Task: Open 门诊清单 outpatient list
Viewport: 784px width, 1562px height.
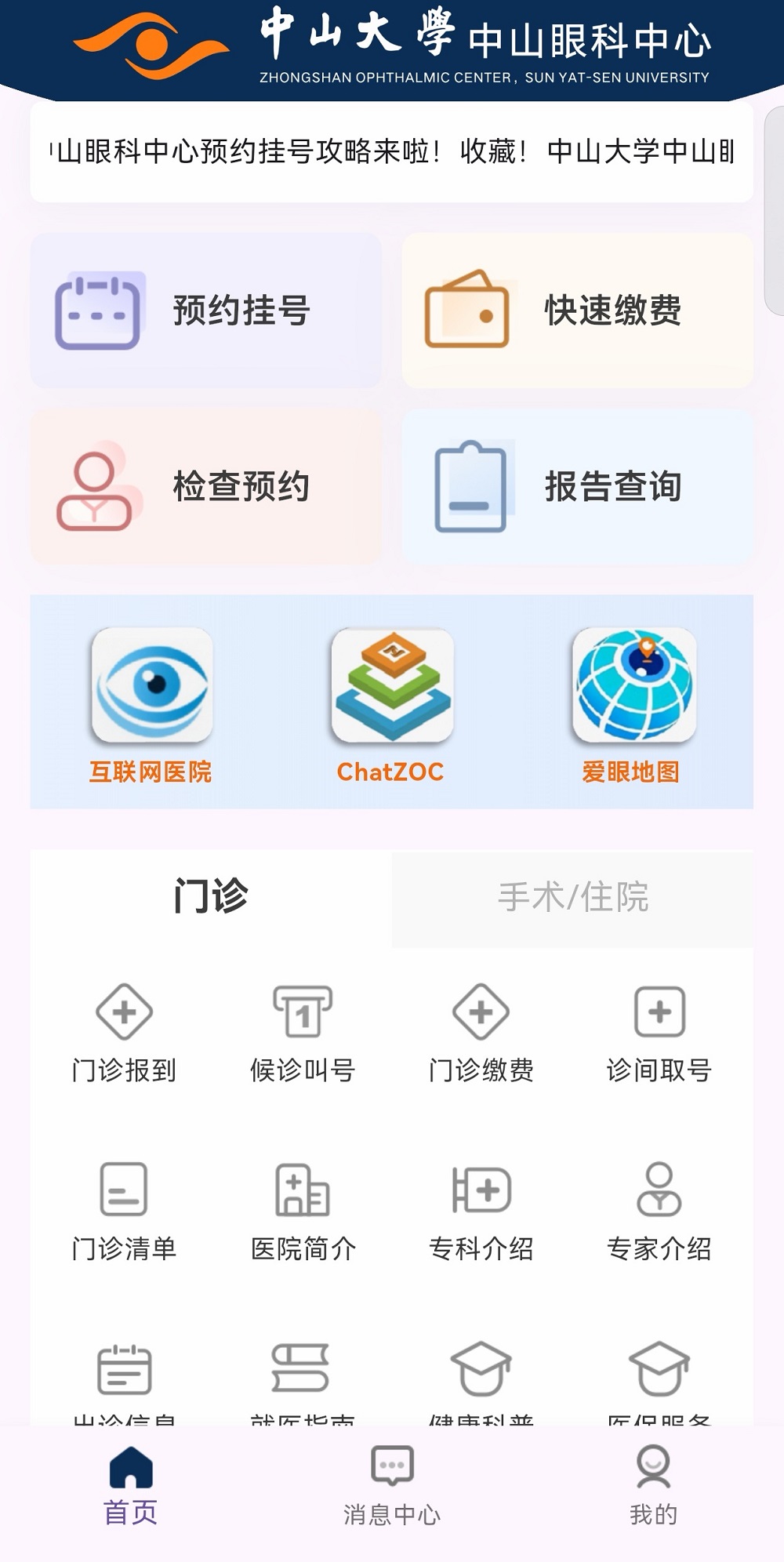Action: [125, 1211]
